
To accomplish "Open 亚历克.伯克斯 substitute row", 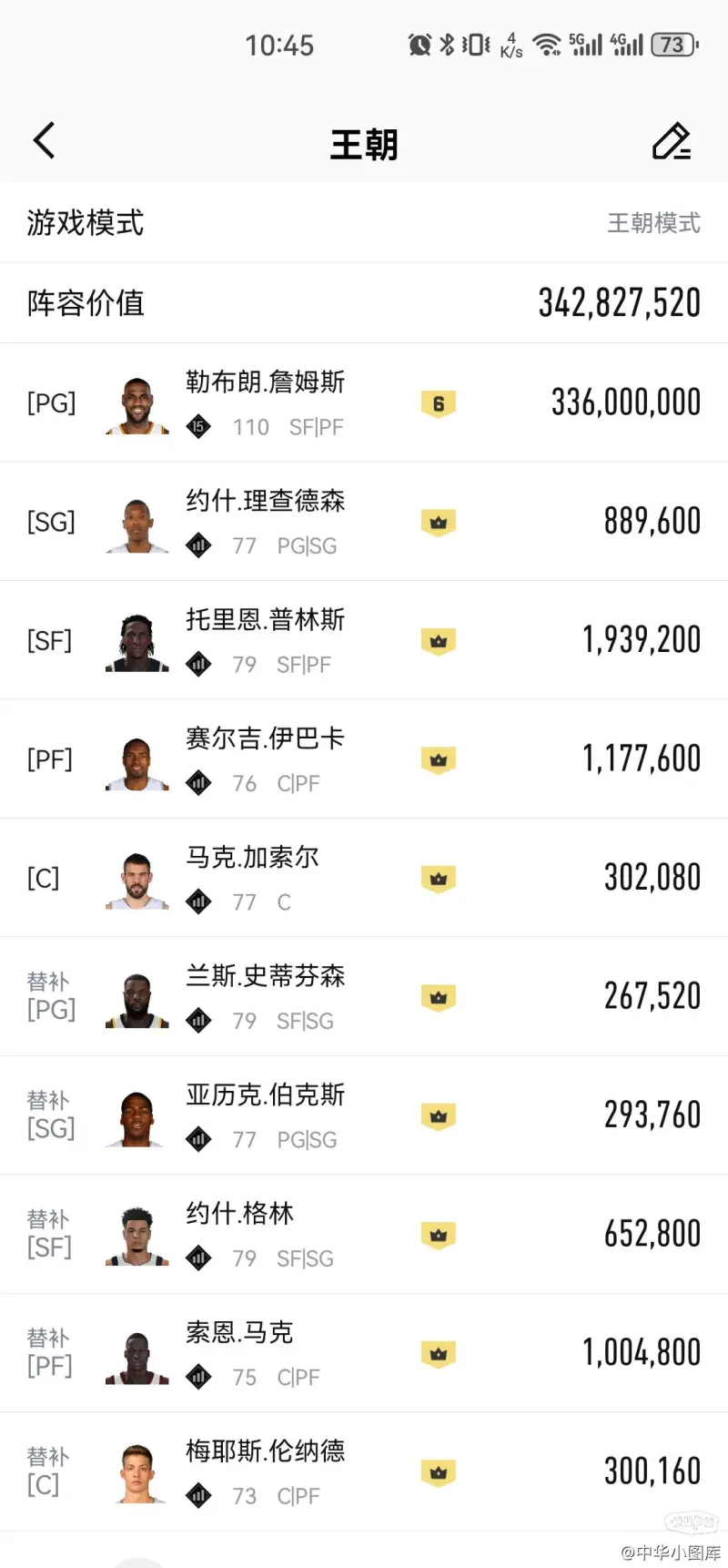I will click(364, 1115).
